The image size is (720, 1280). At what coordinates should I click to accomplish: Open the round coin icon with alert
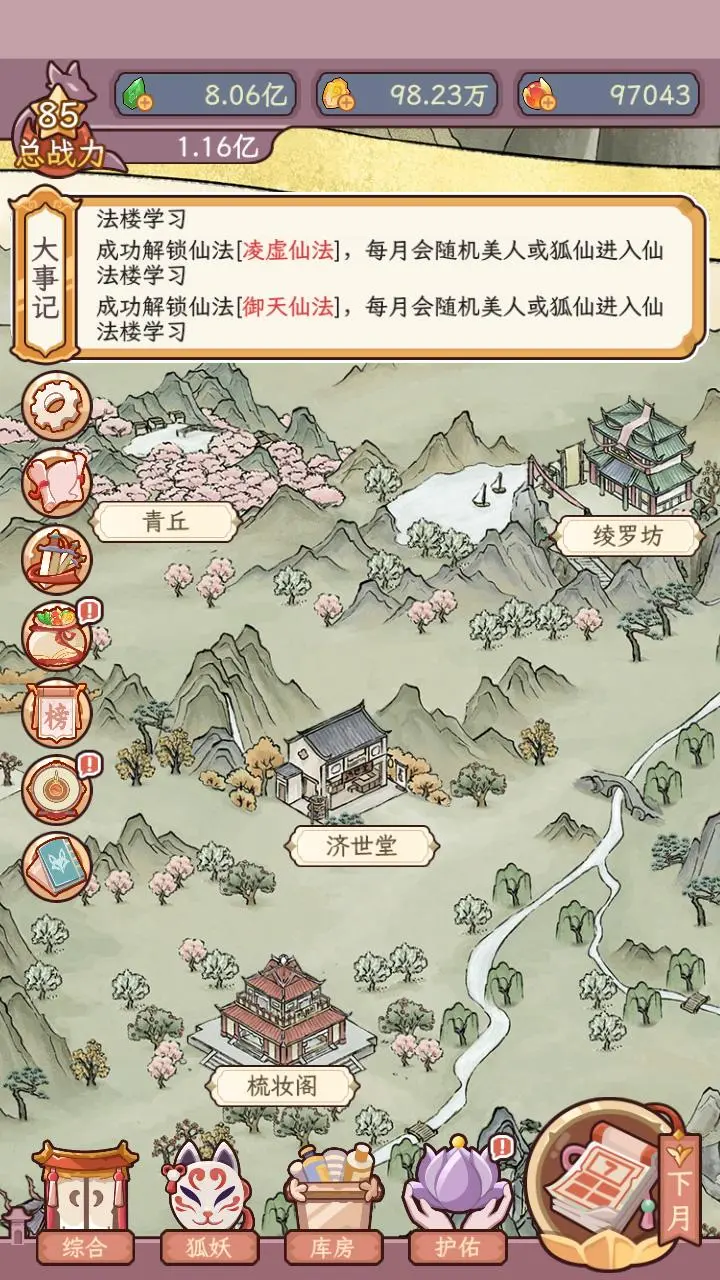pos(56,790)
